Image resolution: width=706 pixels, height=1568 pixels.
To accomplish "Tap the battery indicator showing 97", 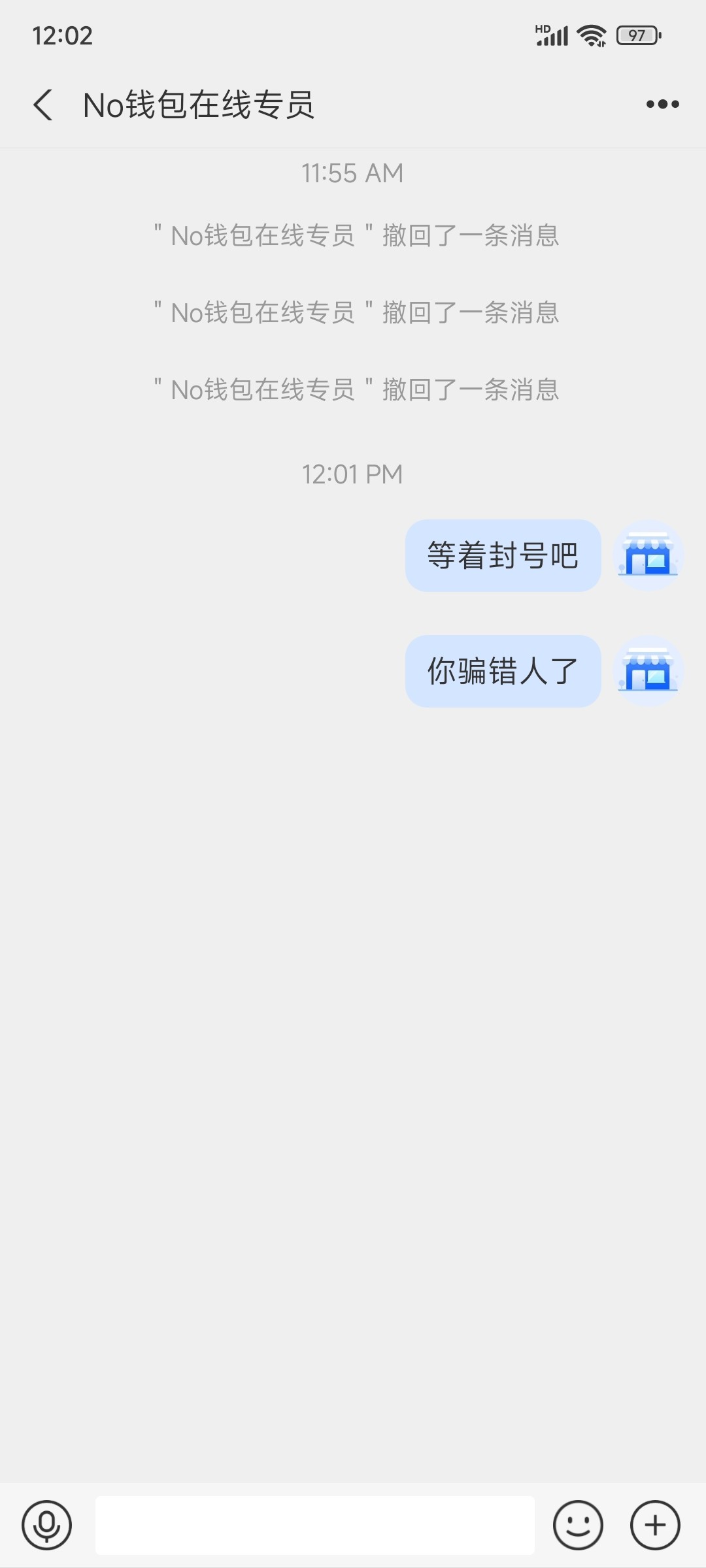I will [x=637, y=35].
